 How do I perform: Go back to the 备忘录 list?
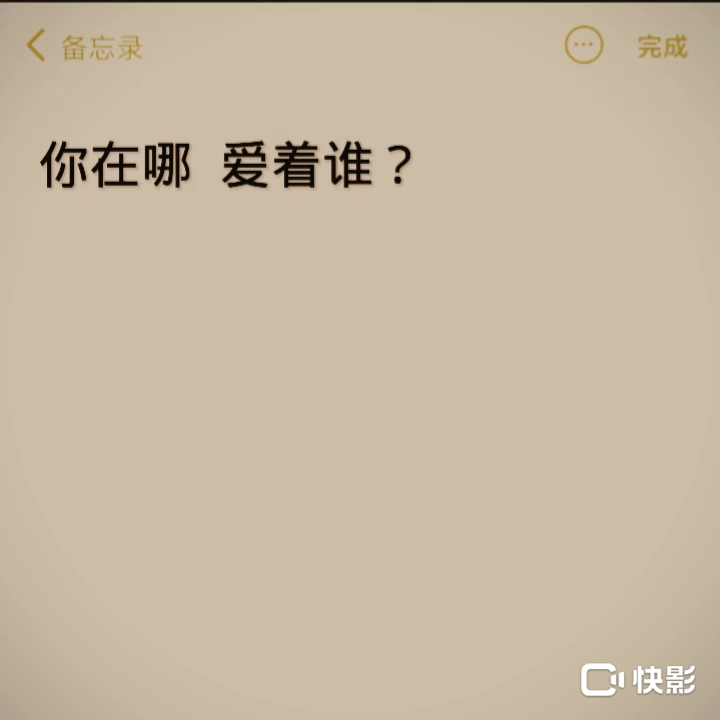[x=84, y=47]
